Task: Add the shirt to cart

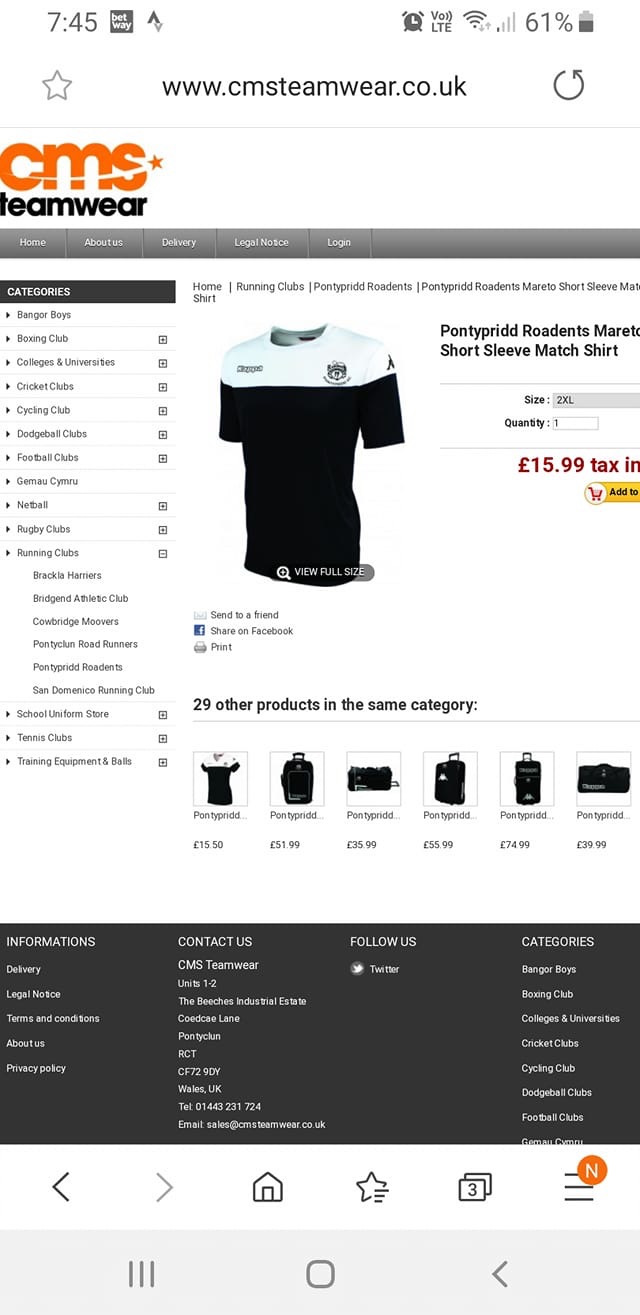Action: tap(612, 492)
